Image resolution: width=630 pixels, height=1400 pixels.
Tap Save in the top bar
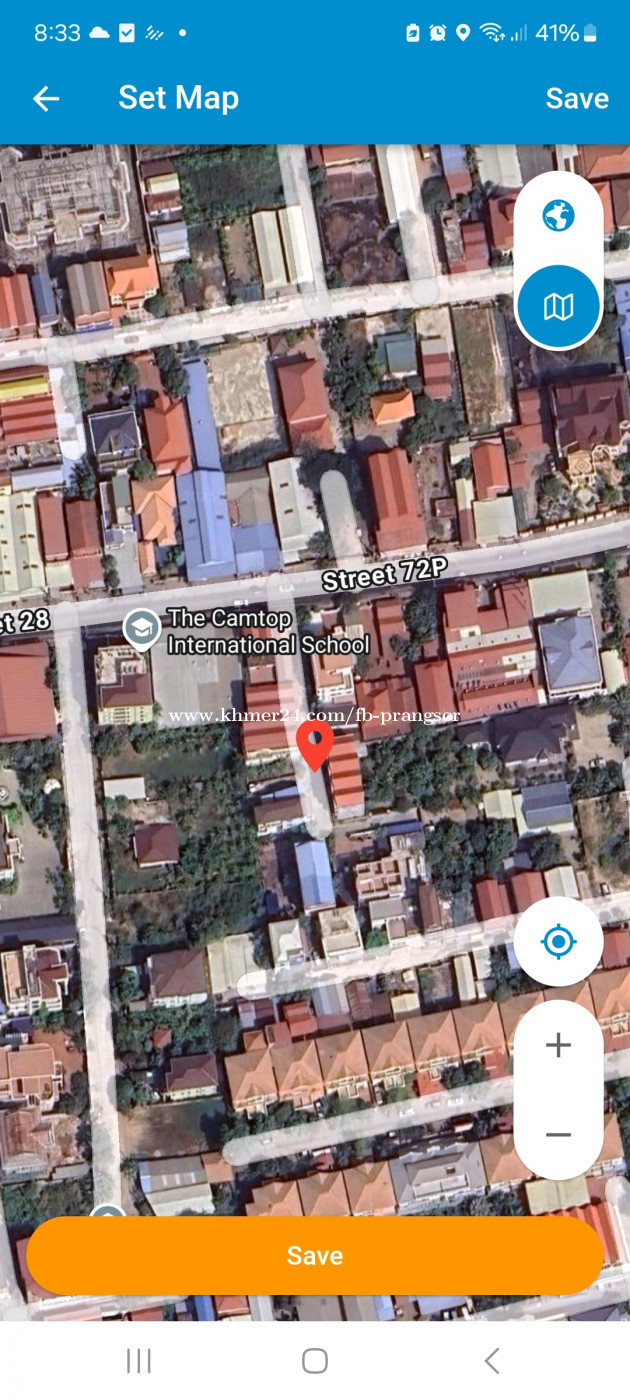(x=577, y=98)
